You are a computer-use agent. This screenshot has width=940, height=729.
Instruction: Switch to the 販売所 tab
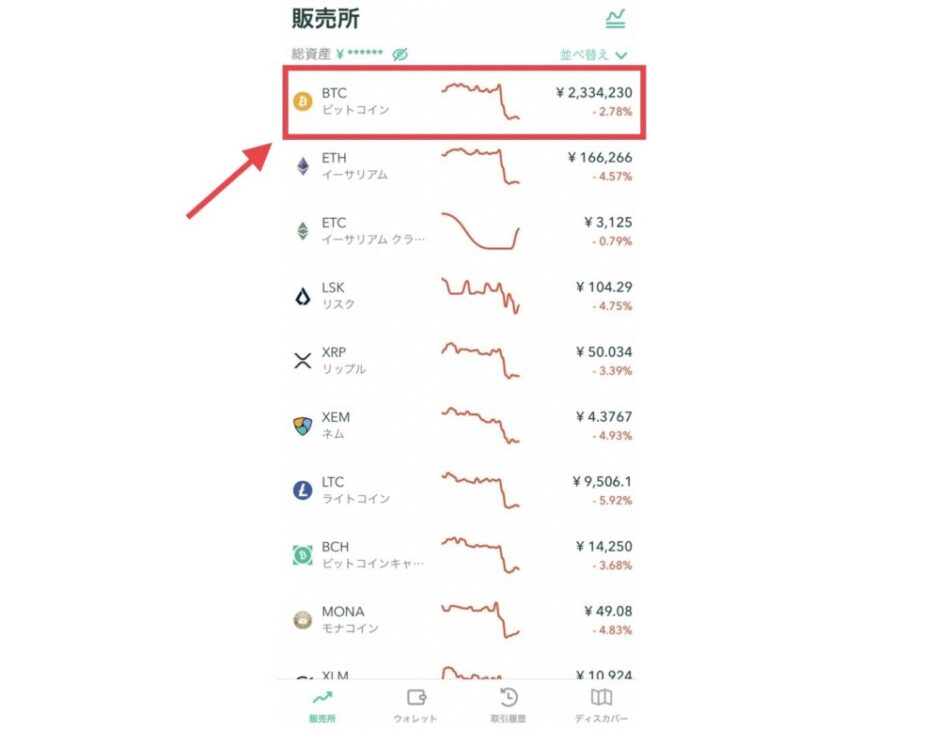[322, 704]
